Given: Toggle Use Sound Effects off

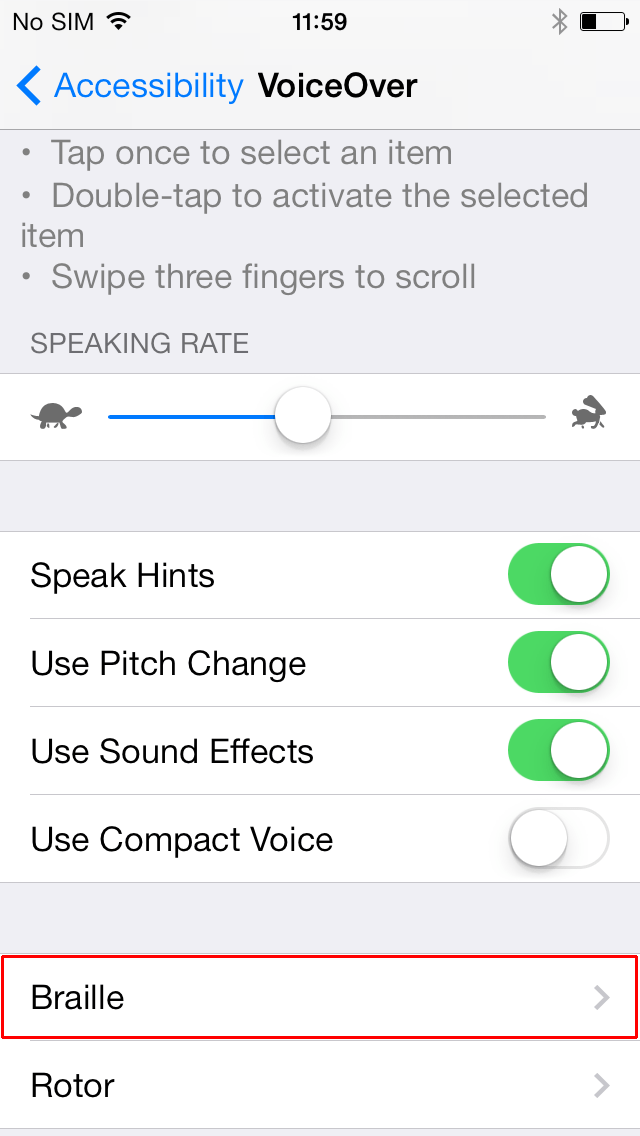Looking at the screenshot, I should coord(558,751).
